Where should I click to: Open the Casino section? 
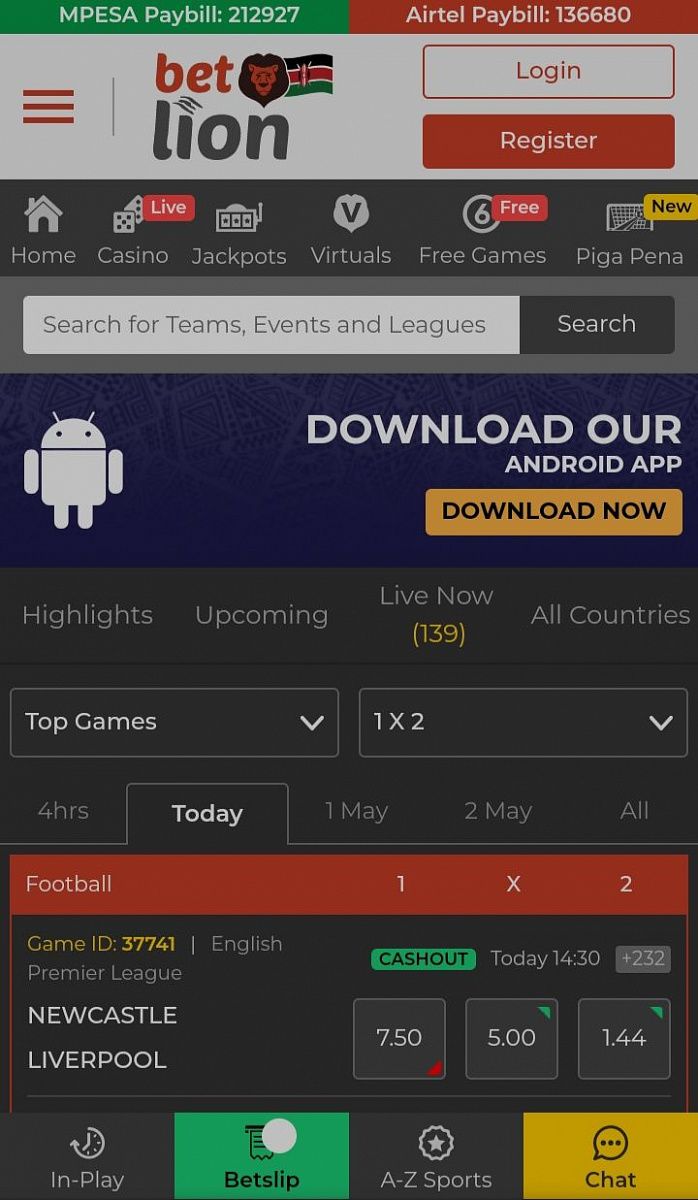(133, 231)
